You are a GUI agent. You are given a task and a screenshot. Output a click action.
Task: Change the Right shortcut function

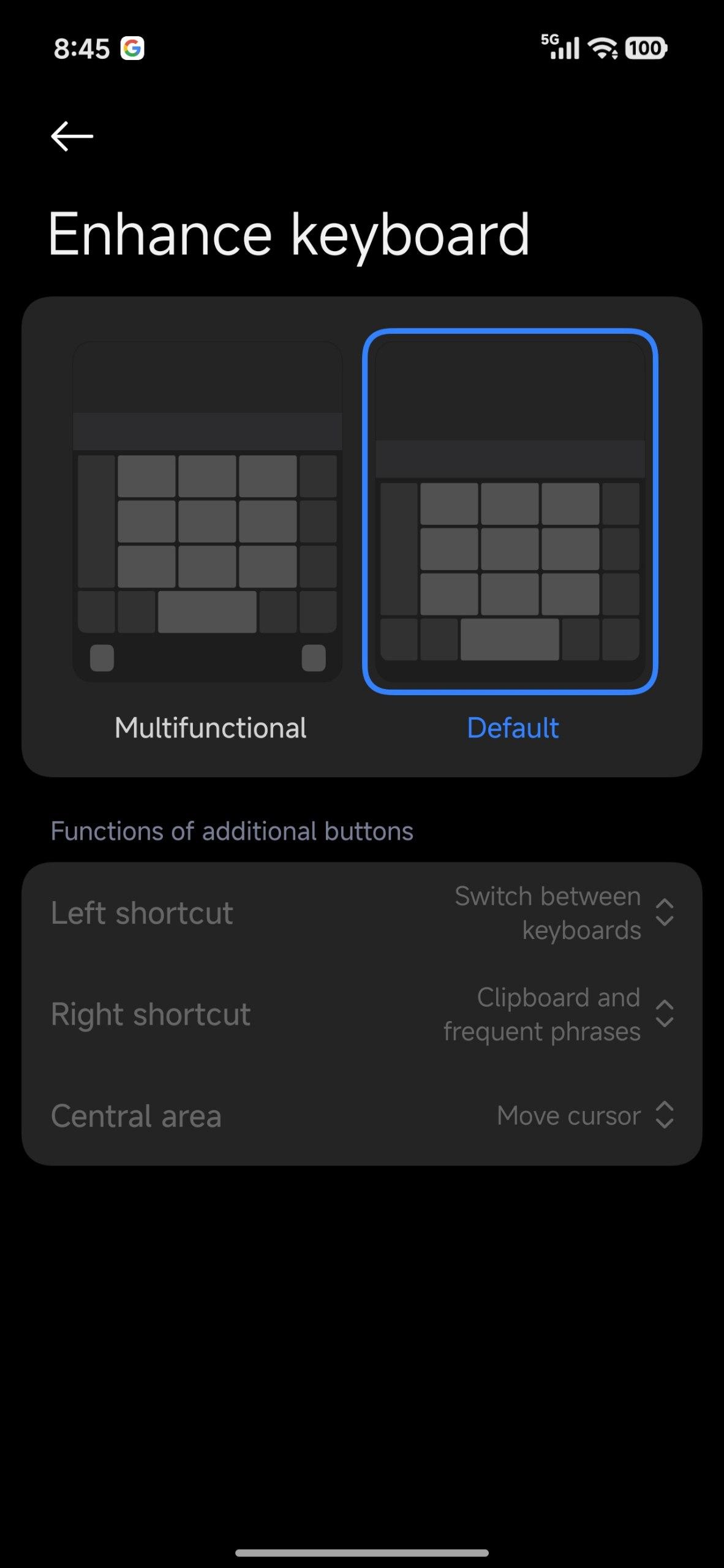664,1014
